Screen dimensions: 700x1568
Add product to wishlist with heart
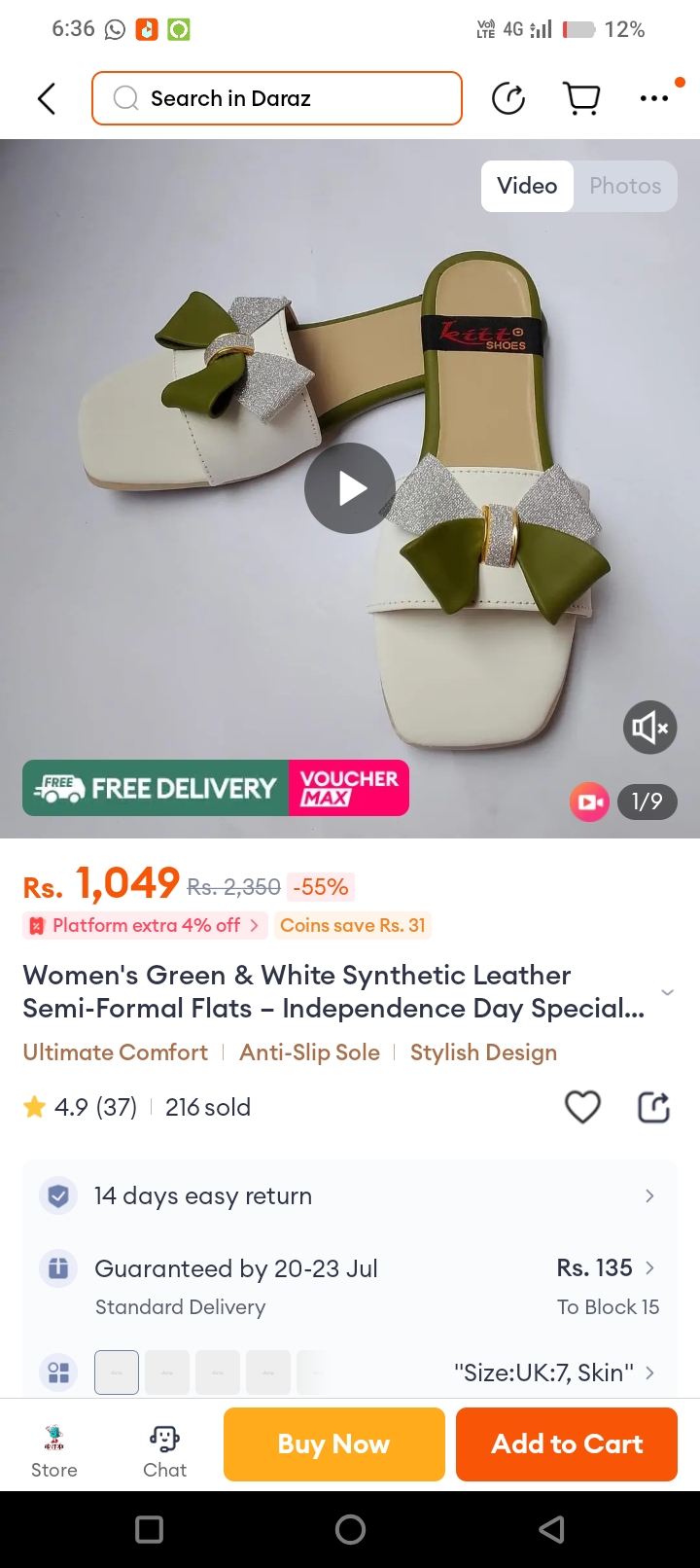point(582,1107)
